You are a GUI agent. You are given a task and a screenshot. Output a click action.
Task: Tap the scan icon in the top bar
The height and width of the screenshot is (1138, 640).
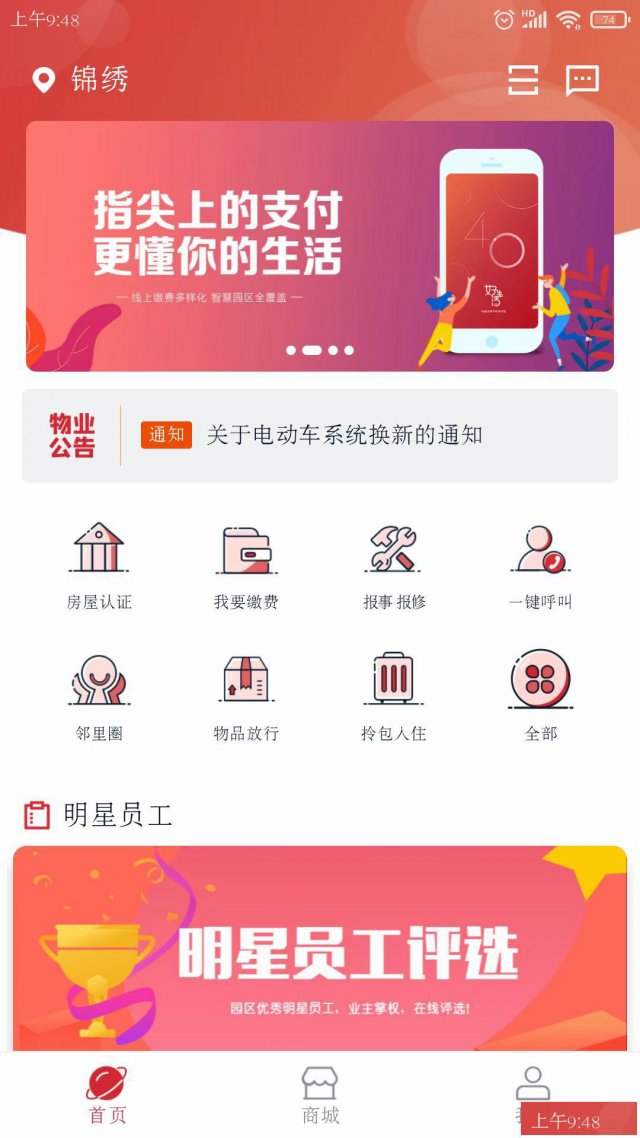[x=523, y=80]
